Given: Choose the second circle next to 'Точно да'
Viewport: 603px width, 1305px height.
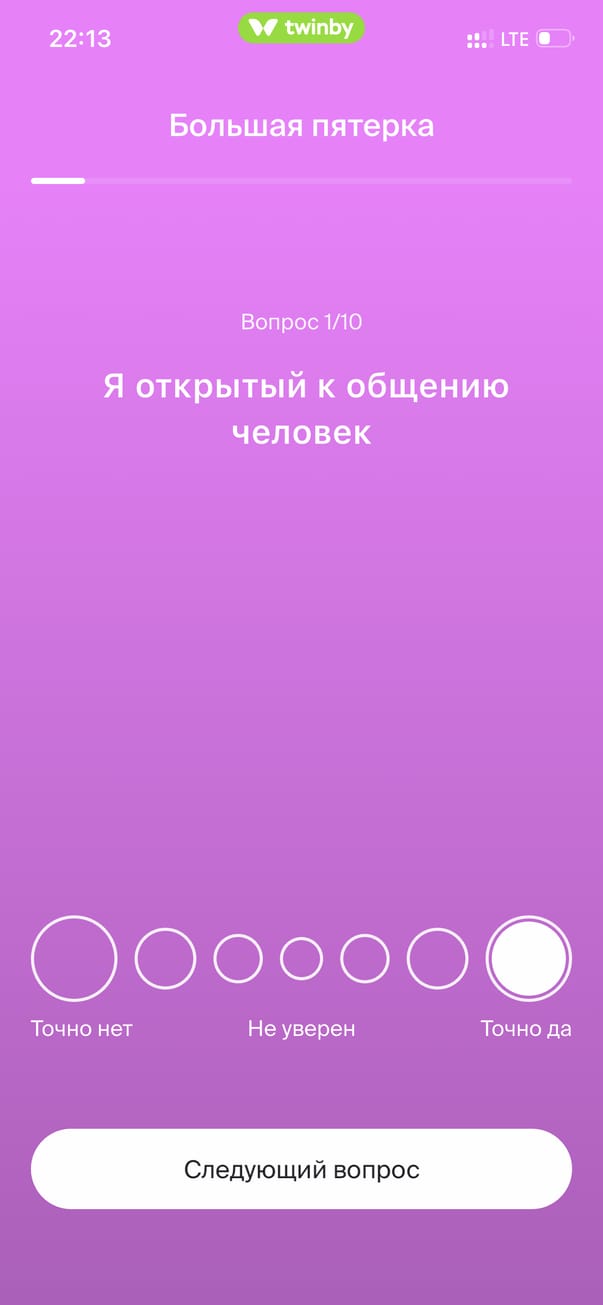Looking at the screenshot, I should pyautogui.click(x=437, y=958).
